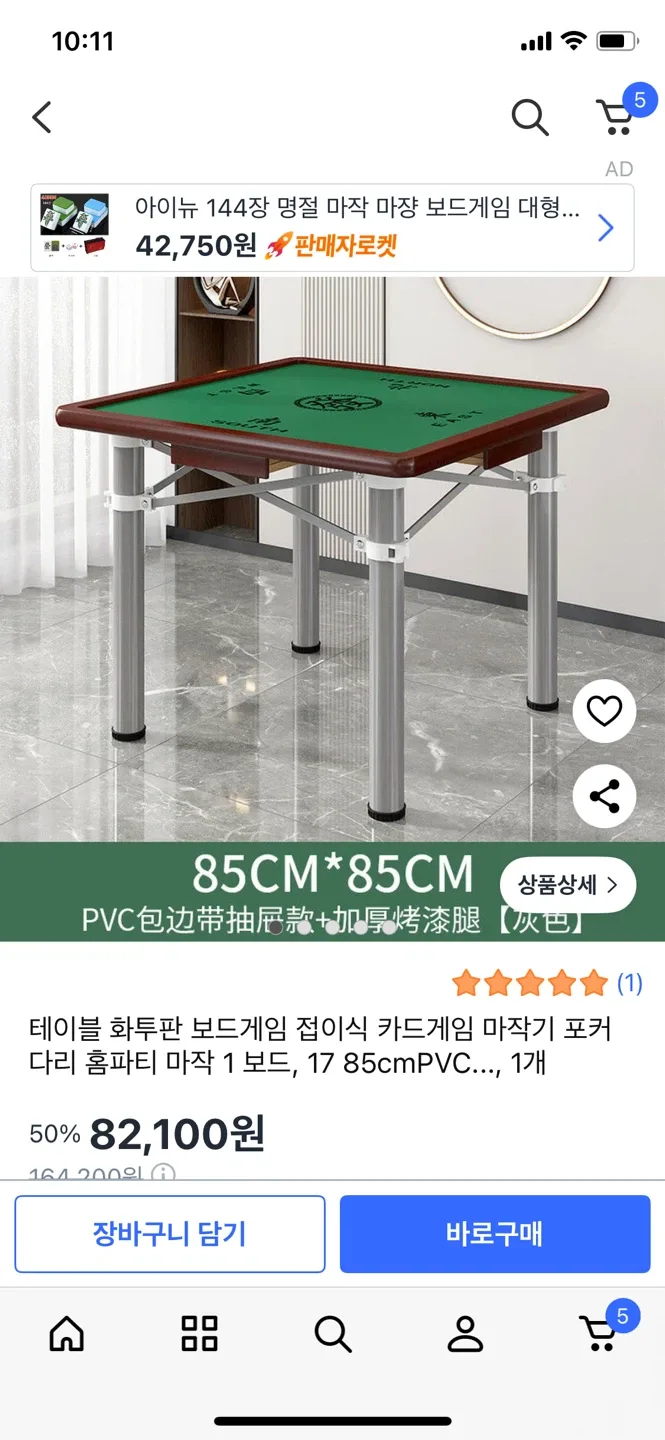
Task: Open 상품상세 product details
Action: (567, 885)
